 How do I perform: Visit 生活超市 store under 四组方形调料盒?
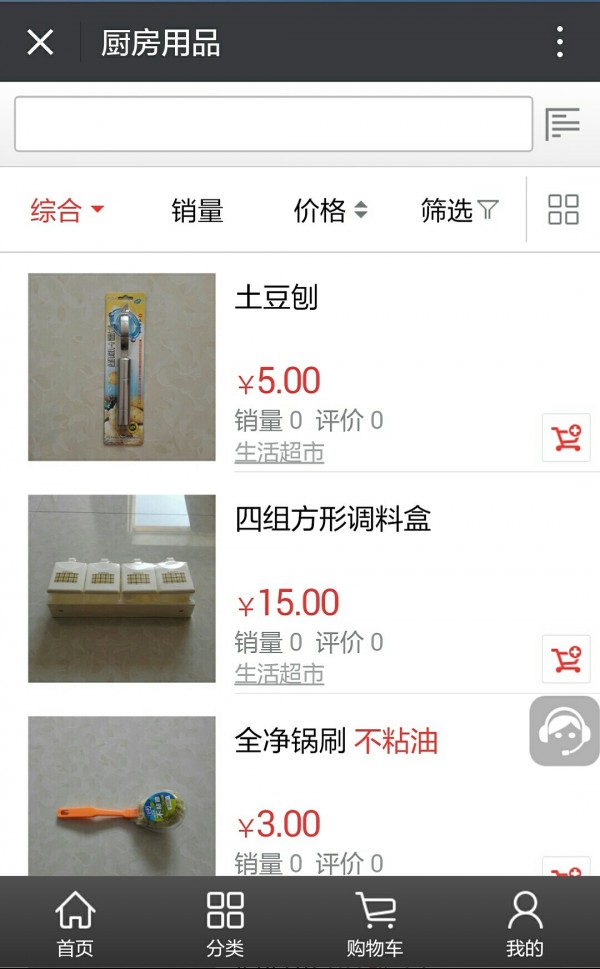pyautogui.click(x=279, y=675)
